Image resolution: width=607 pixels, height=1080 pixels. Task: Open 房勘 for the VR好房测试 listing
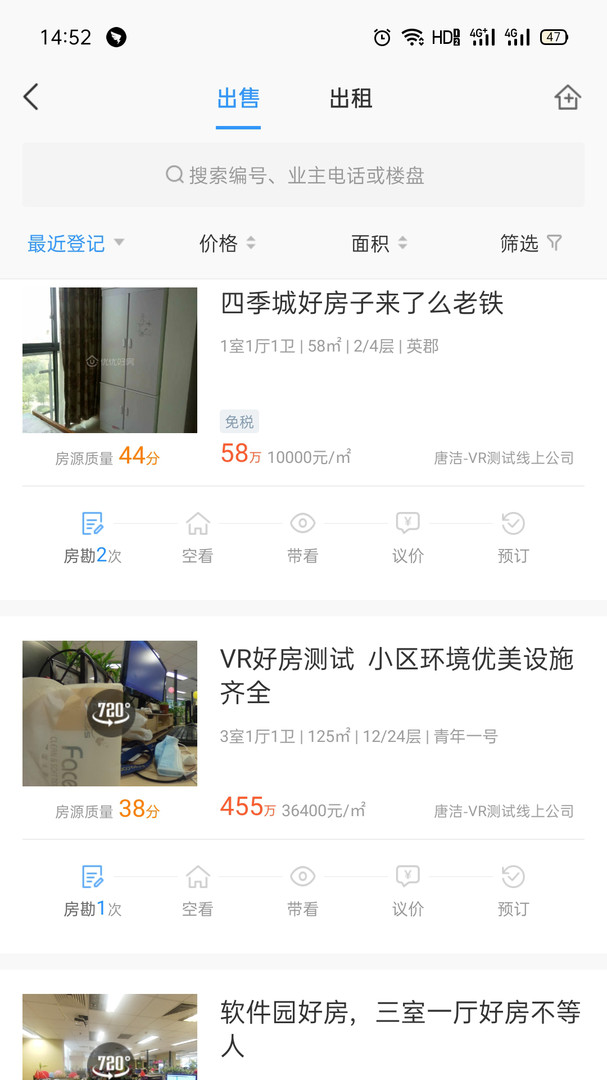point(93,890)
